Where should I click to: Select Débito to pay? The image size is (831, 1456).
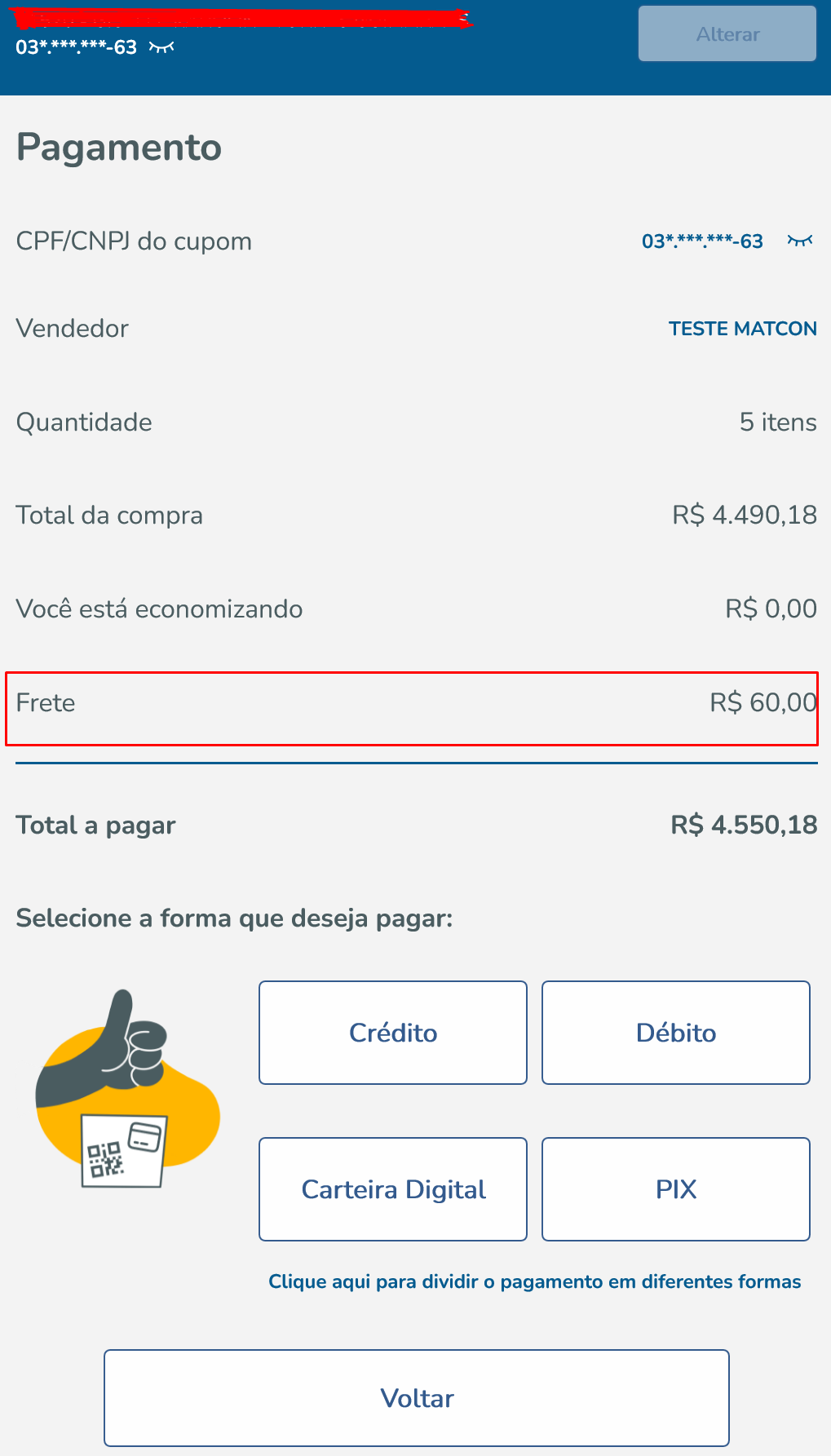(675, 1033)
